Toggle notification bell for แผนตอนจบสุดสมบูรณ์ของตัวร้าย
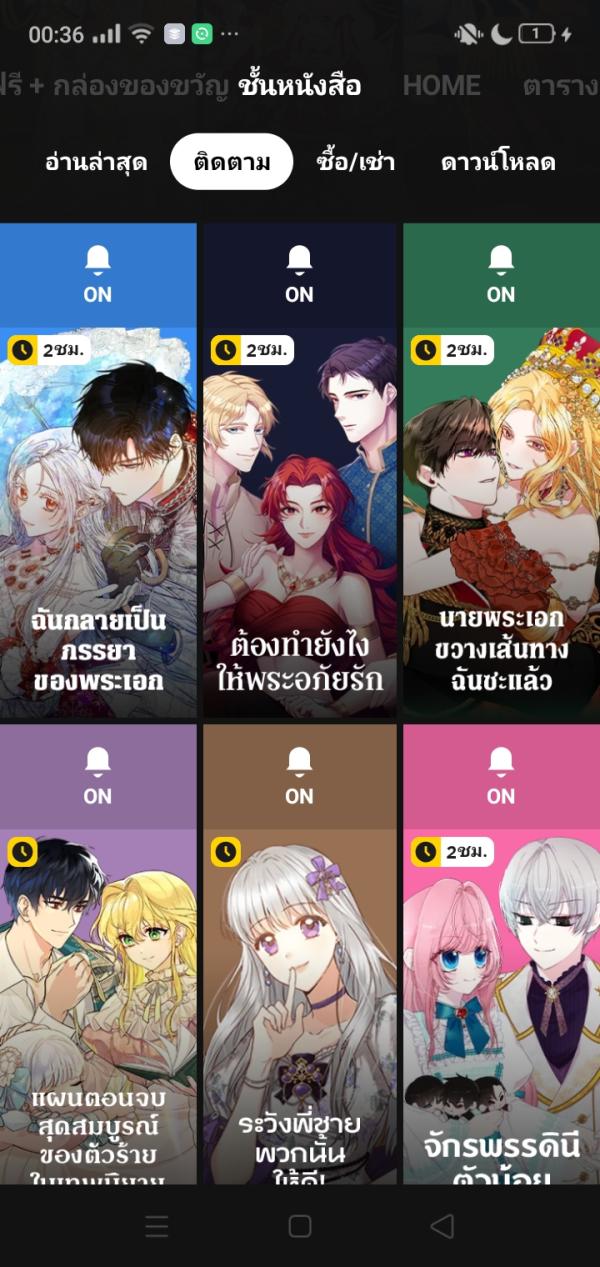This screenshot has height=1267, width=600. click(x=98, y=776)
